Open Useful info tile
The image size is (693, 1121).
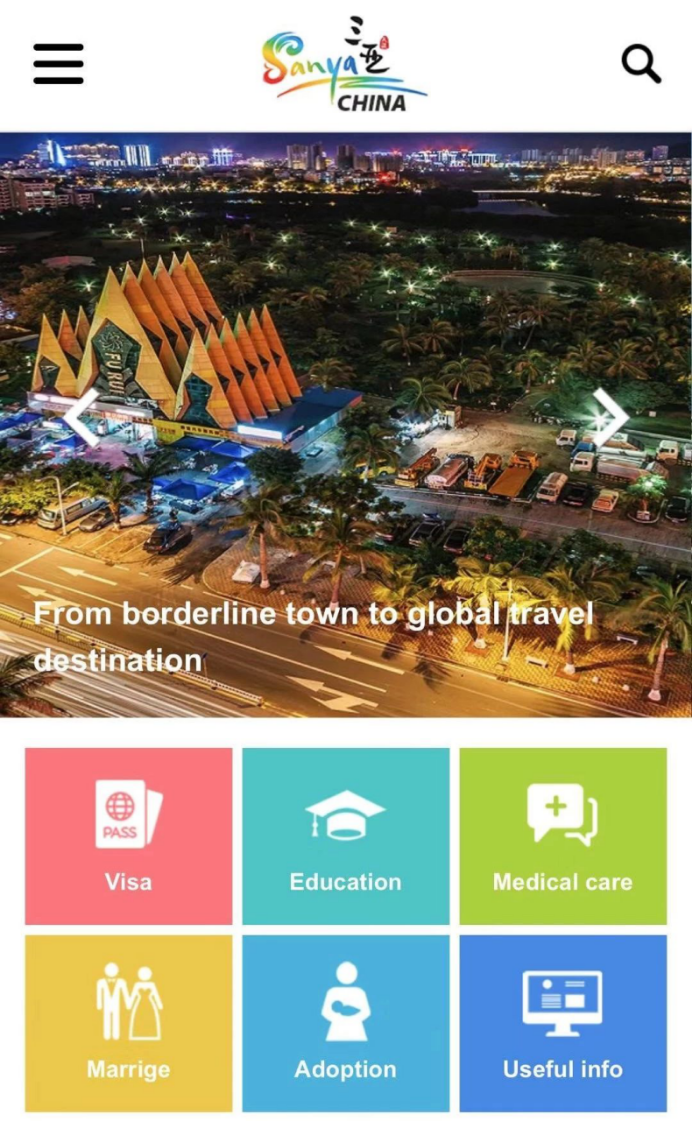[562, 1023]
